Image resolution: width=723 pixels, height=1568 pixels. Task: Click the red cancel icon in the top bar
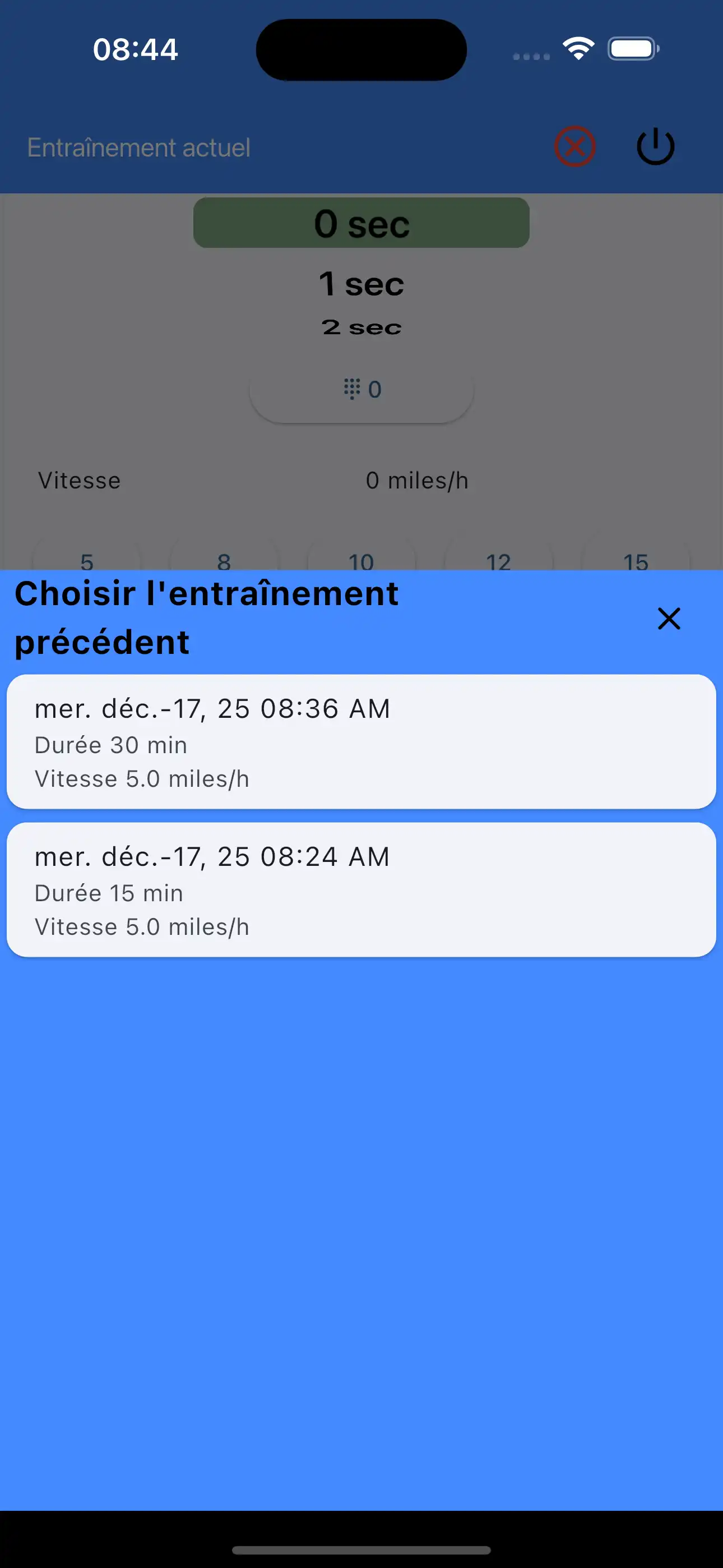pyautogui.click(x=574, y=145)
